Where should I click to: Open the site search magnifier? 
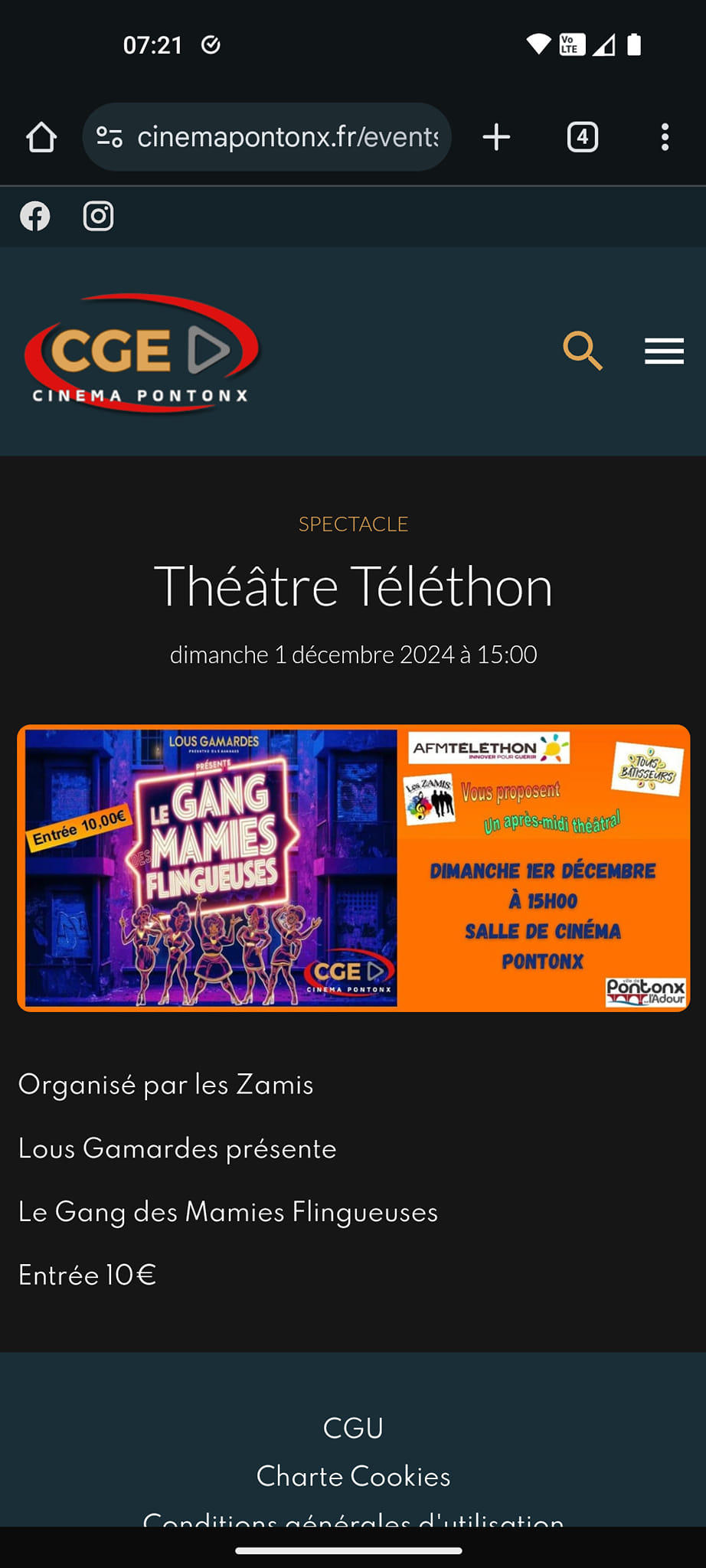[583, 351]
